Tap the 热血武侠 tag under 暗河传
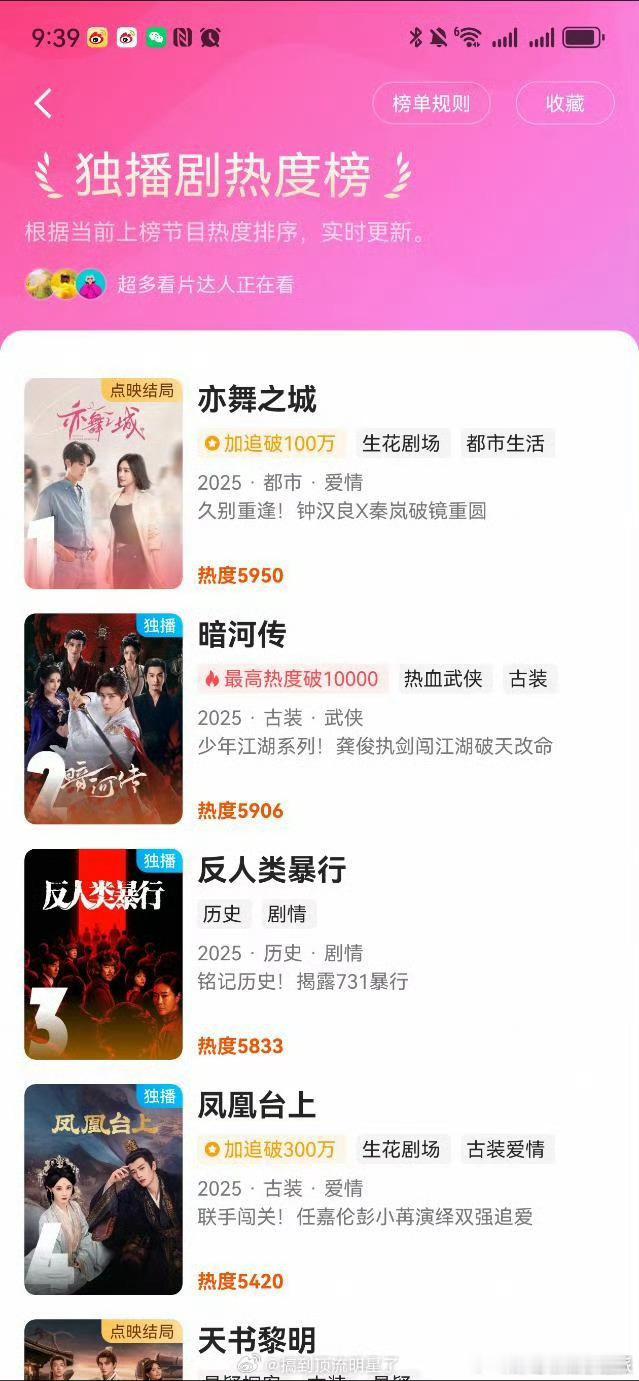The width and height of the screenshot is (639, 1381). (x=443, y=679)
